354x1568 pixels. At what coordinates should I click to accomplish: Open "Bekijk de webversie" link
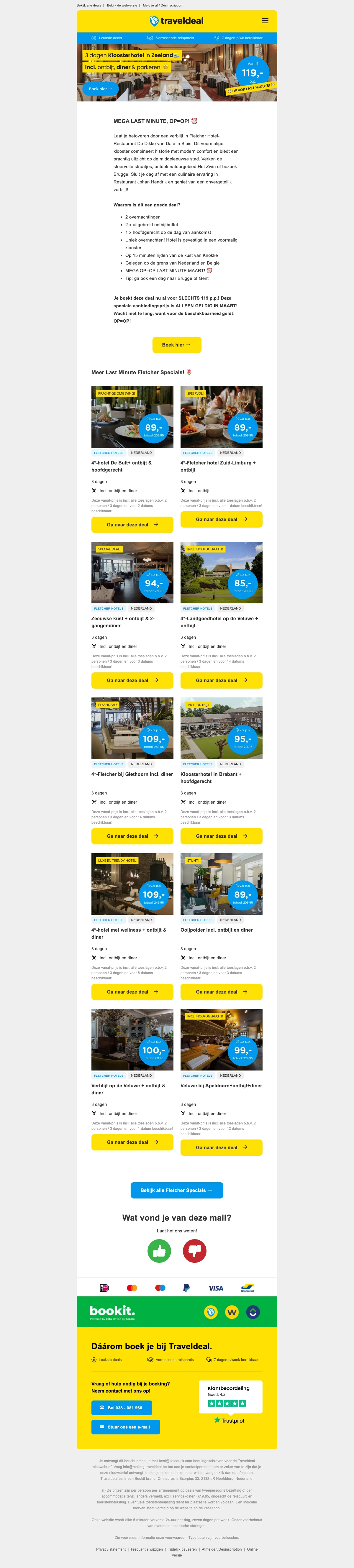(122, 6)
